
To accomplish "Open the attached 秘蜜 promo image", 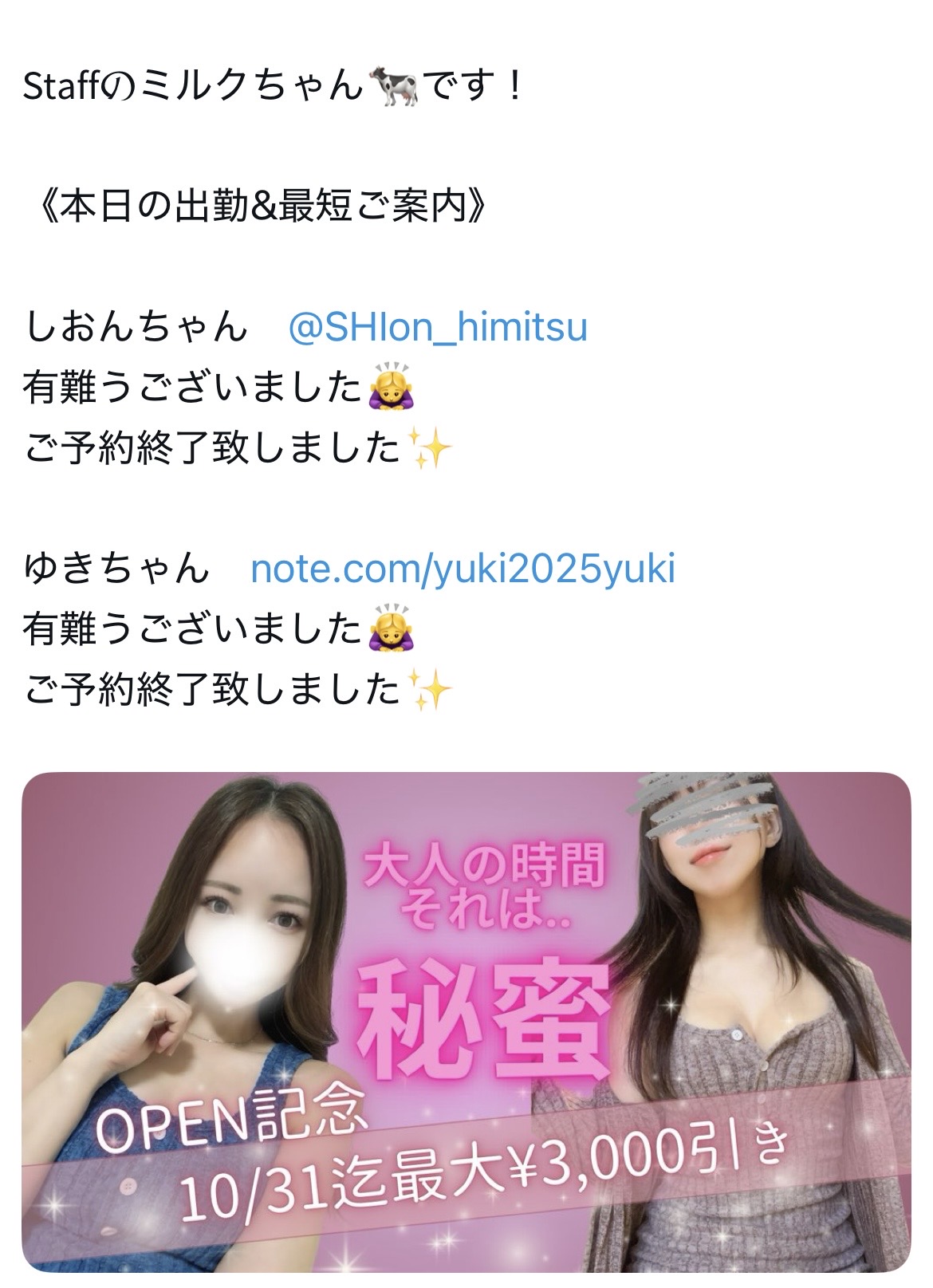I will tap(467, 1021).
